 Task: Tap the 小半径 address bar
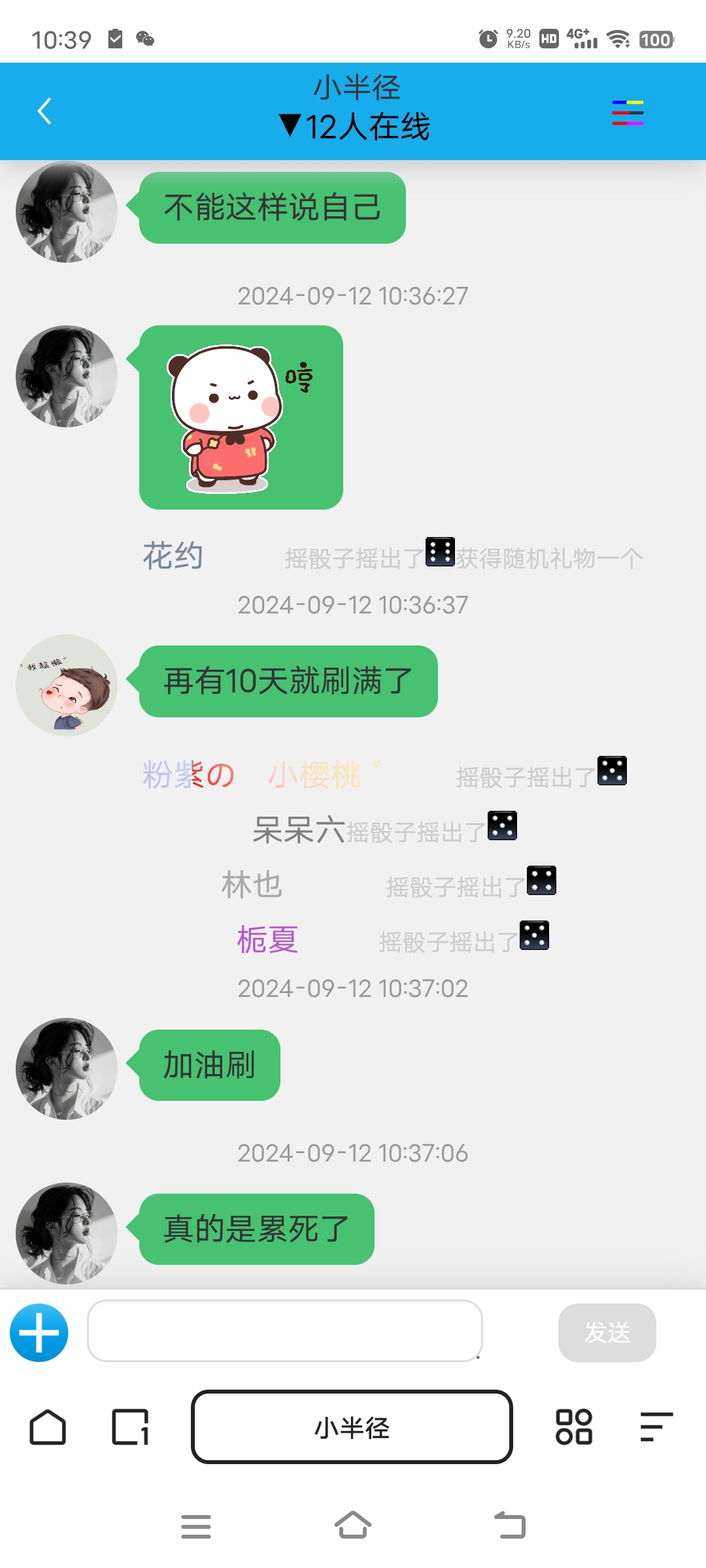click(352, 1427)
